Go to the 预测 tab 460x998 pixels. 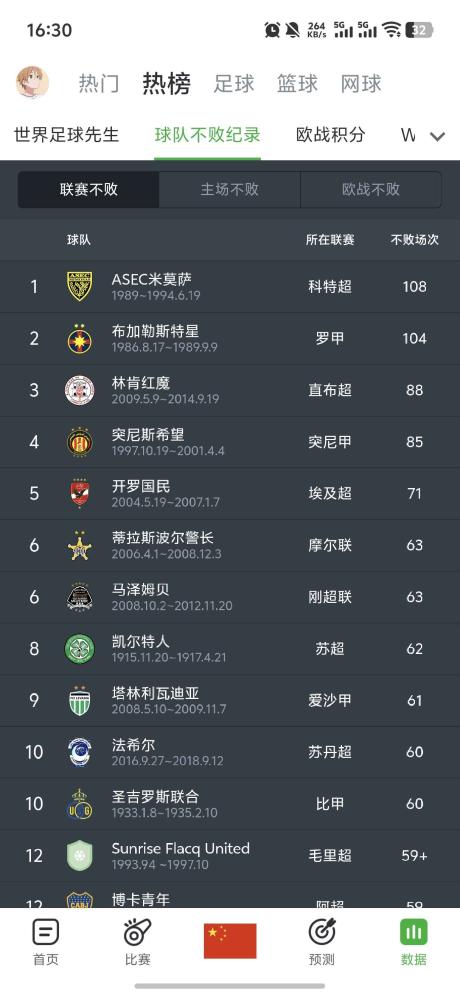pyautogui.click(x=322, y=941)
